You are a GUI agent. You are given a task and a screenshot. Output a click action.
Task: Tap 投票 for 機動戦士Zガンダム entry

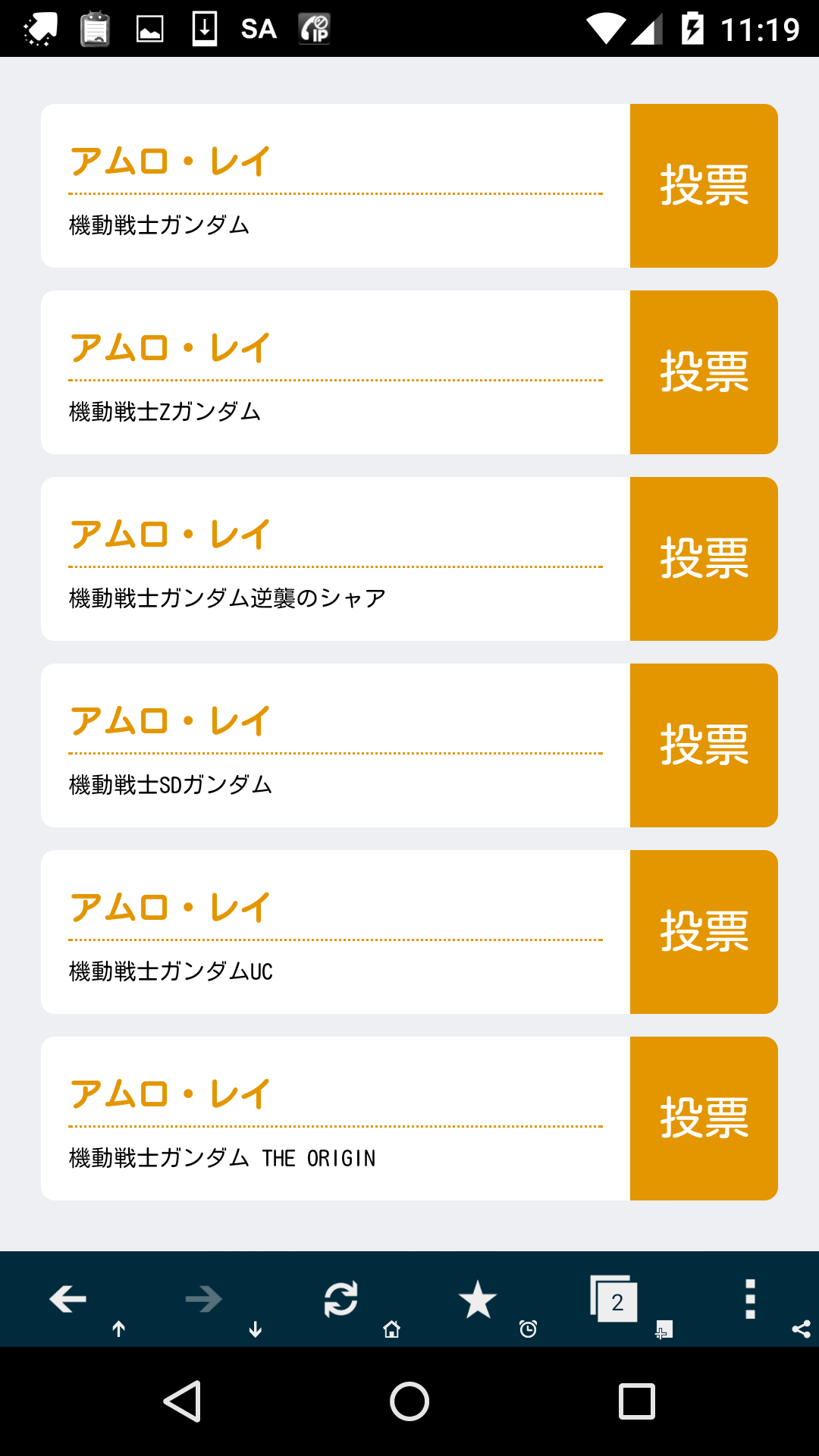click(703, 372)
